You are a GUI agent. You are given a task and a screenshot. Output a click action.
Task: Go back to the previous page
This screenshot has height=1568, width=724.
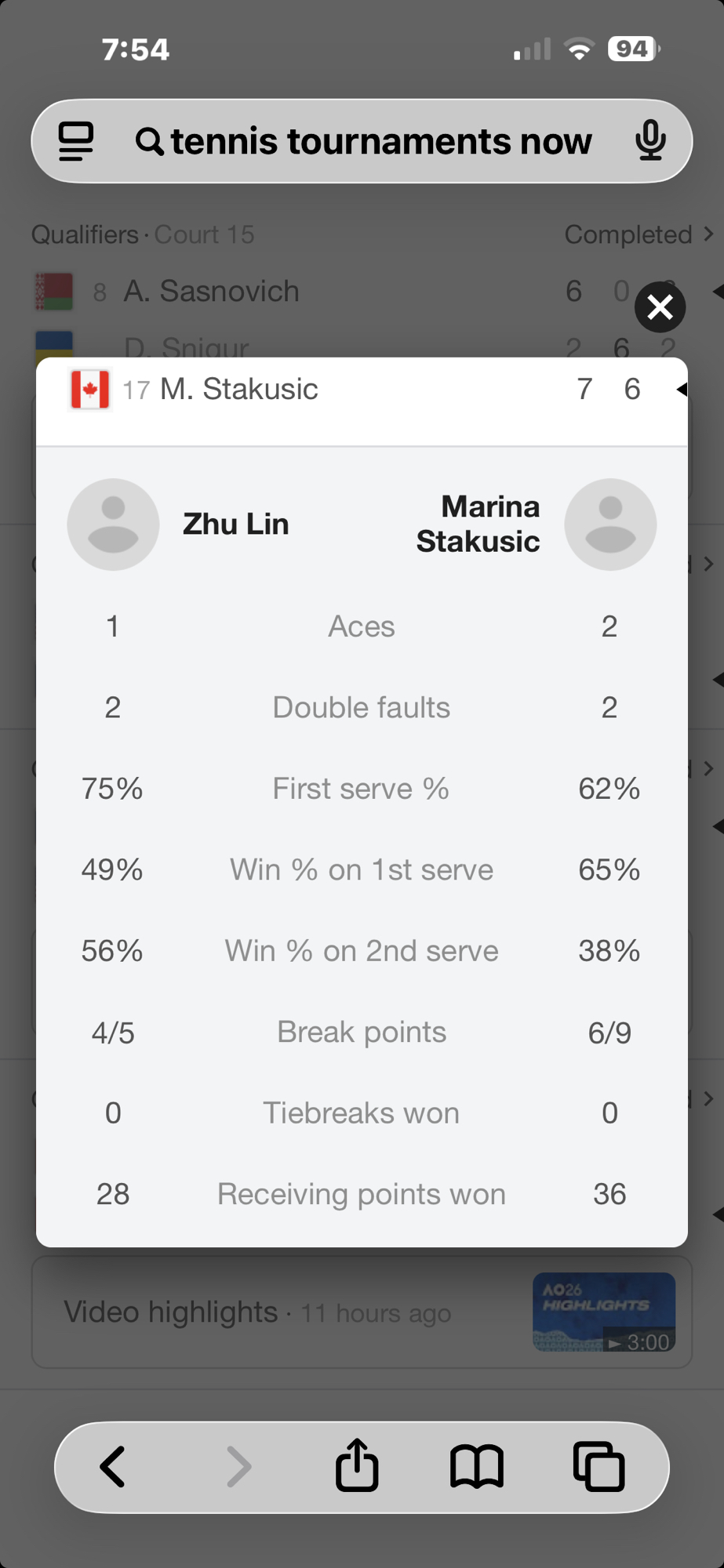[113, 1466]
